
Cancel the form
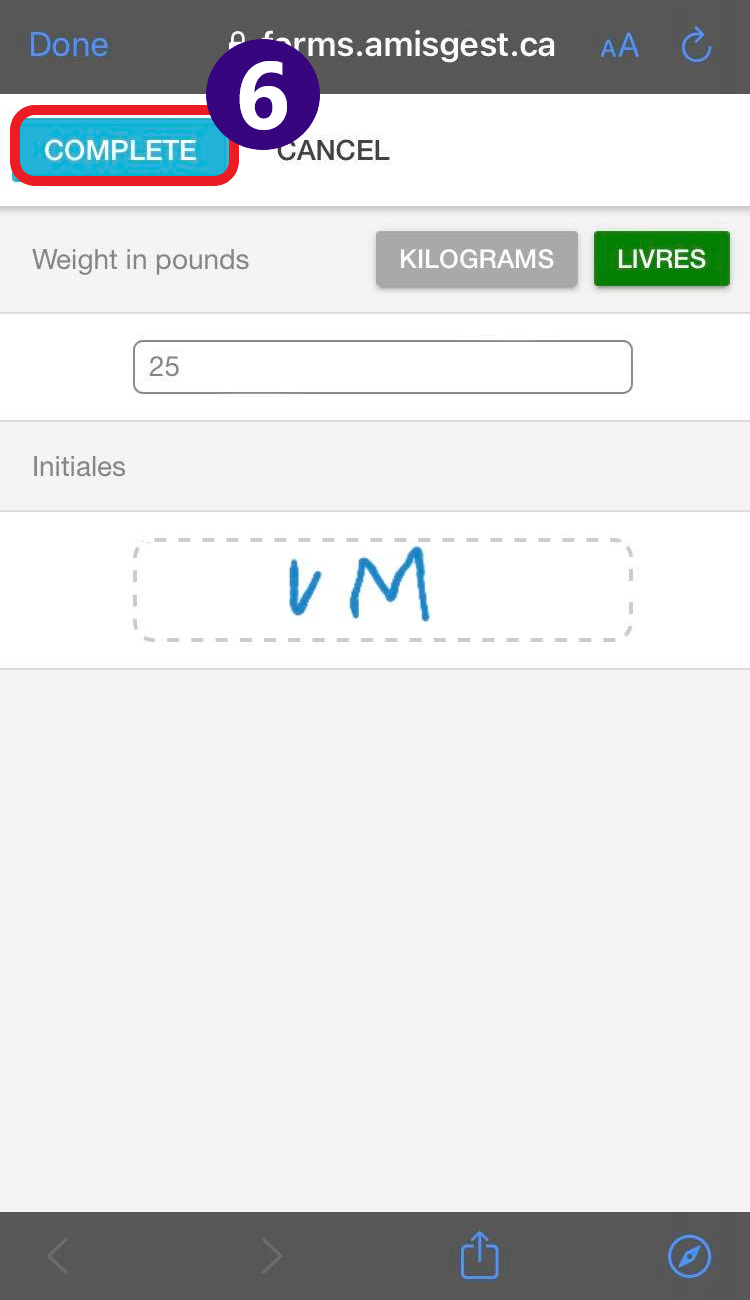point(333,150)
